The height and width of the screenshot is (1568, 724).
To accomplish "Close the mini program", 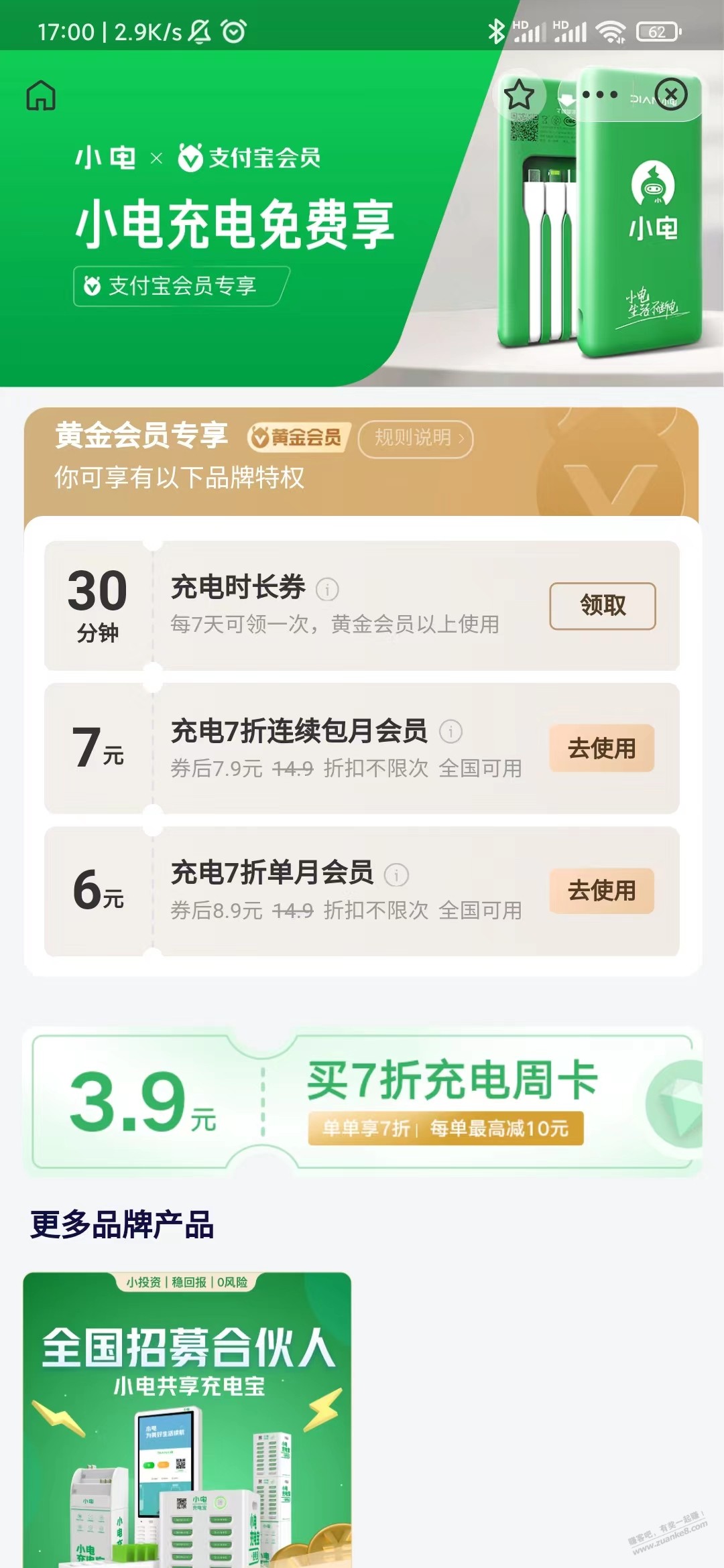I will coord(671,94).
